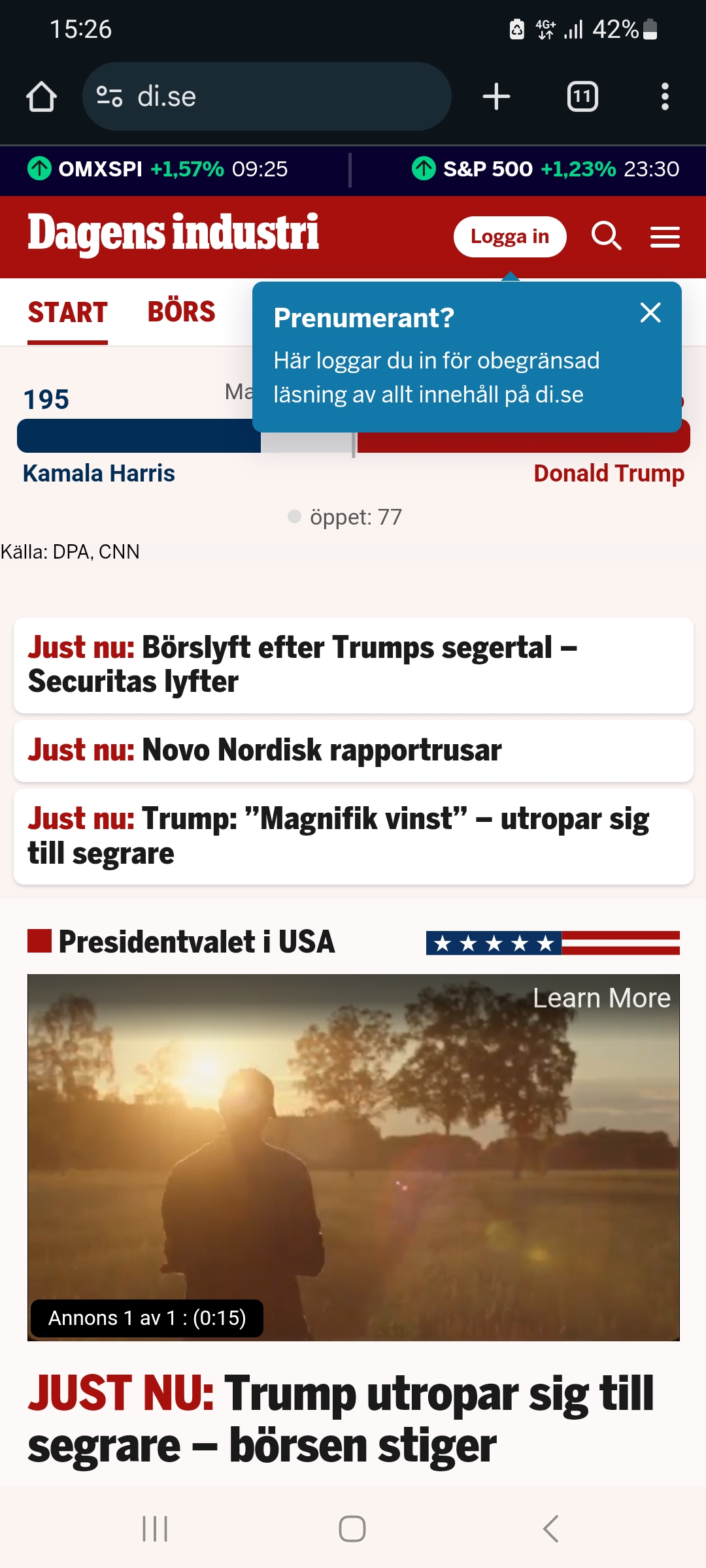The width and height of the screenshot is (706, 1568).
Task: Select the Start tab
Action: [x=67, y=312]
